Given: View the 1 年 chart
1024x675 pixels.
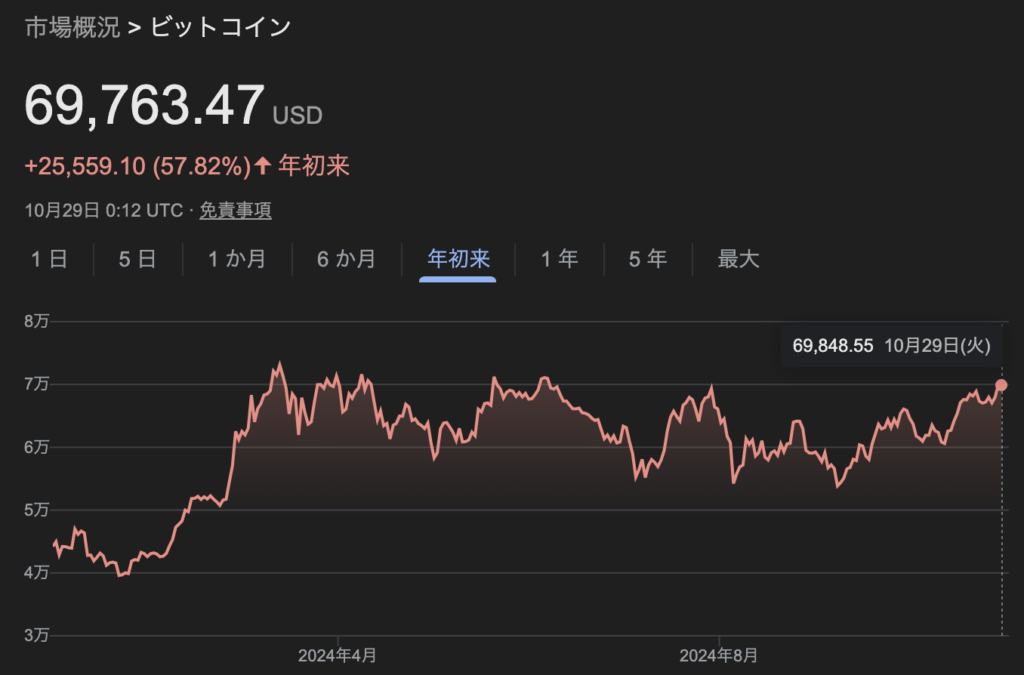Looking at the screenshot, I should pos(559,260).
